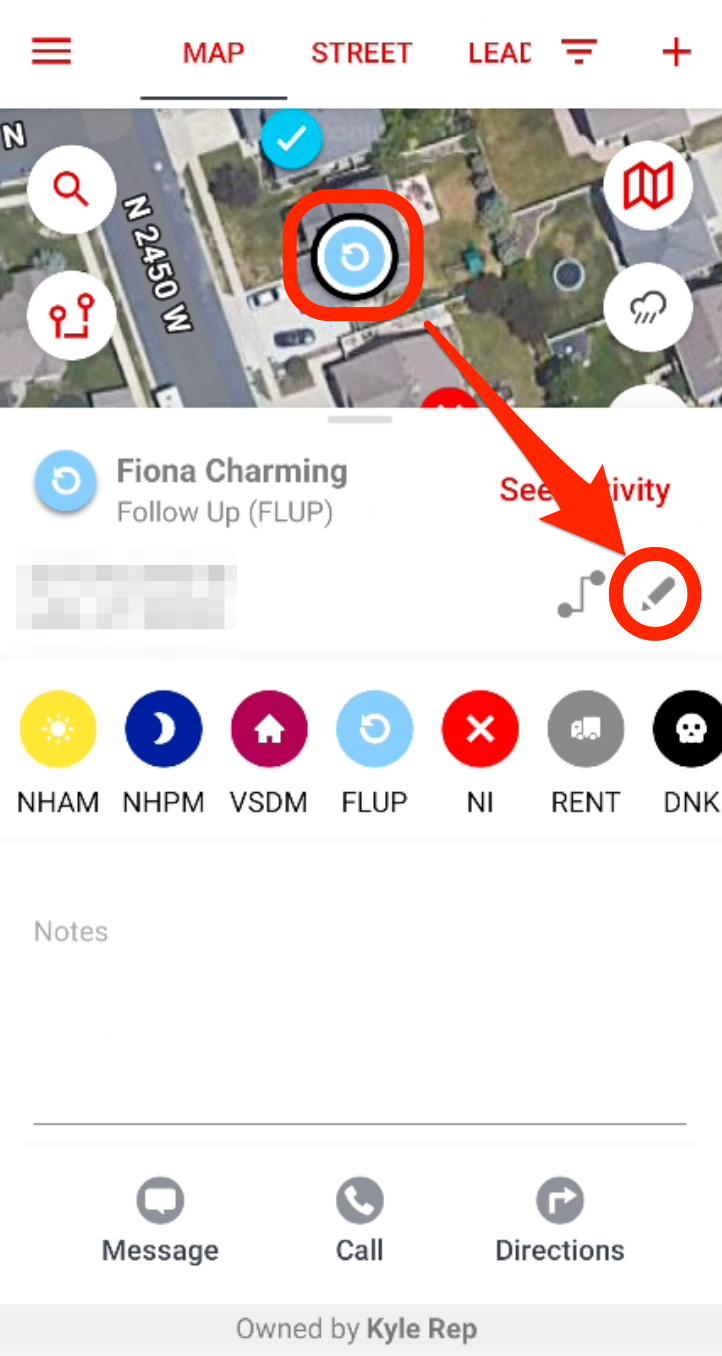722x1356 pixels.
Task: Select the blue checkmark pin on map
Action: click(x=291, y=139)
